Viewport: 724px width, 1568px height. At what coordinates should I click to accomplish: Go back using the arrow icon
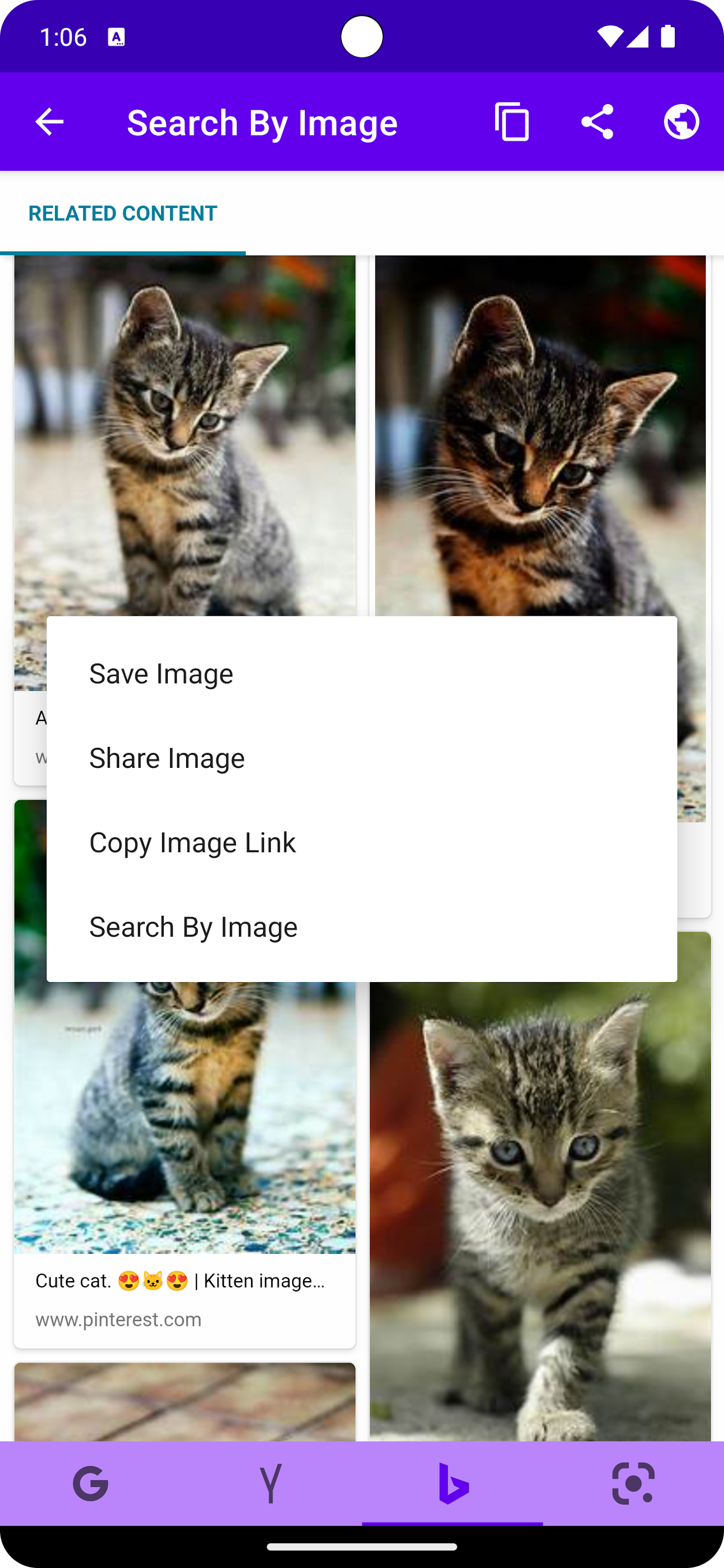click(x=49, y=122)
